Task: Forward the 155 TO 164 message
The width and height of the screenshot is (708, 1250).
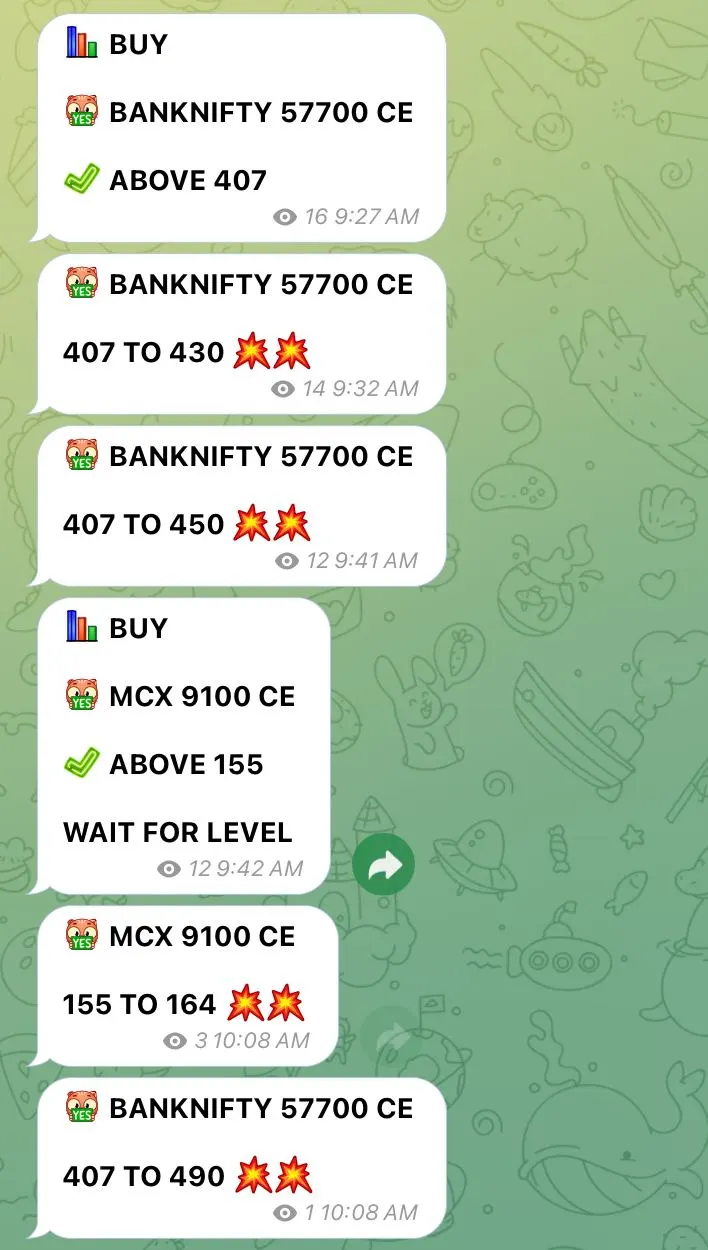Action: (x=391, y=1037)
